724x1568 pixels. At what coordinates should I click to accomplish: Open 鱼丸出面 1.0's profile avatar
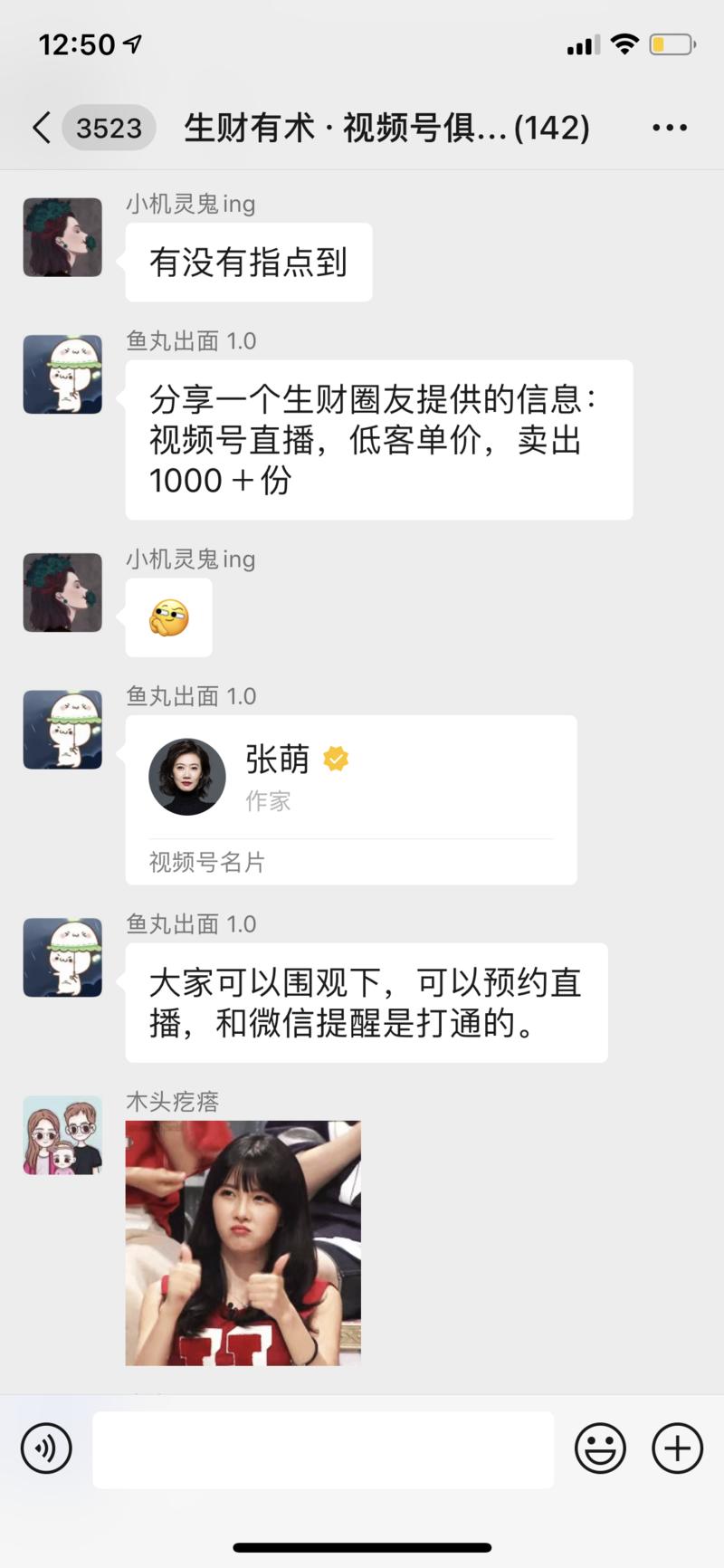pyautogui.click(x=62, y=374)
